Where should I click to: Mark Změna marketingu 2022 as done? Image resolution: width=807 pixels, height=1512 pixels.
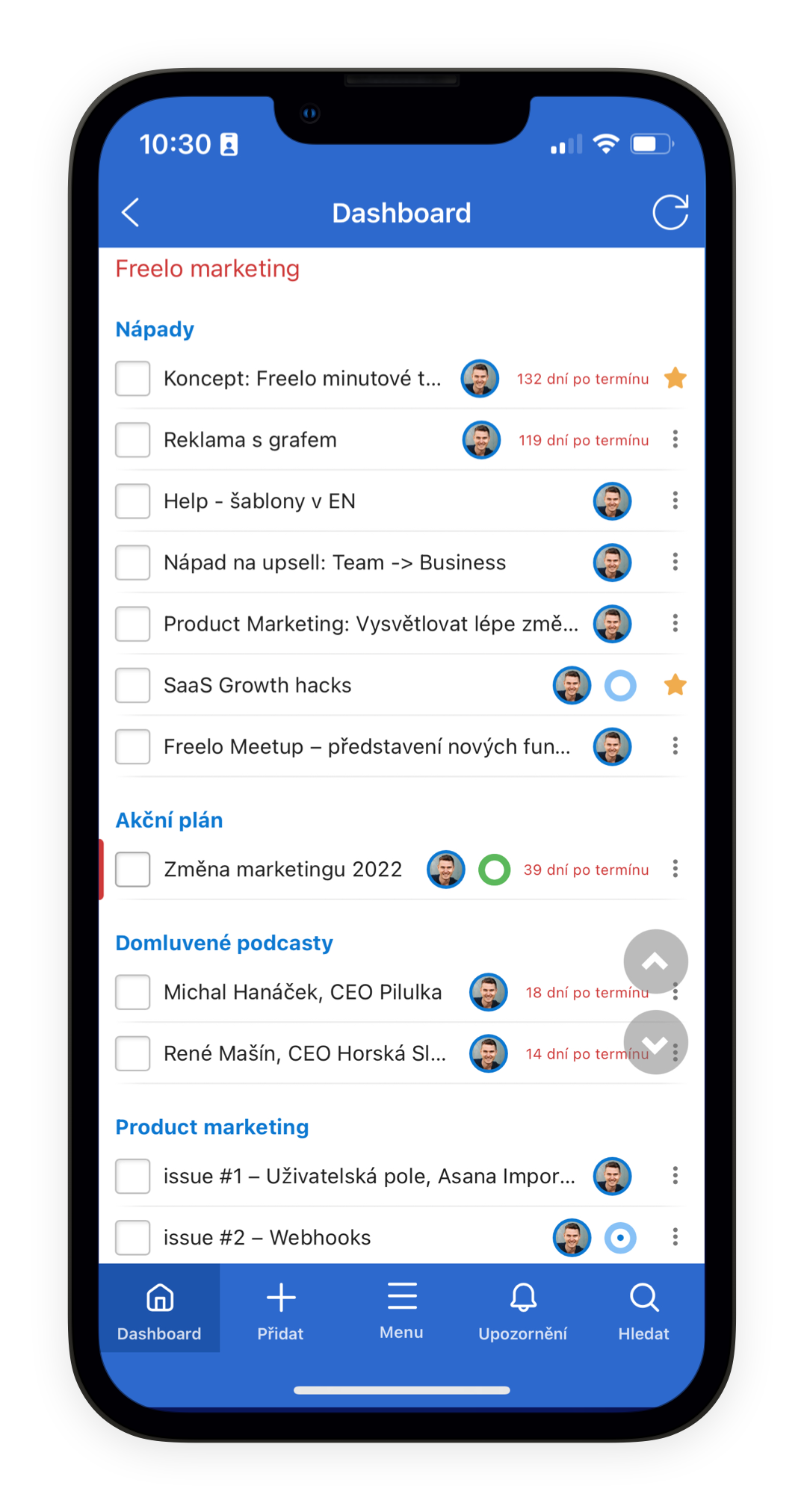pos(133,870)
